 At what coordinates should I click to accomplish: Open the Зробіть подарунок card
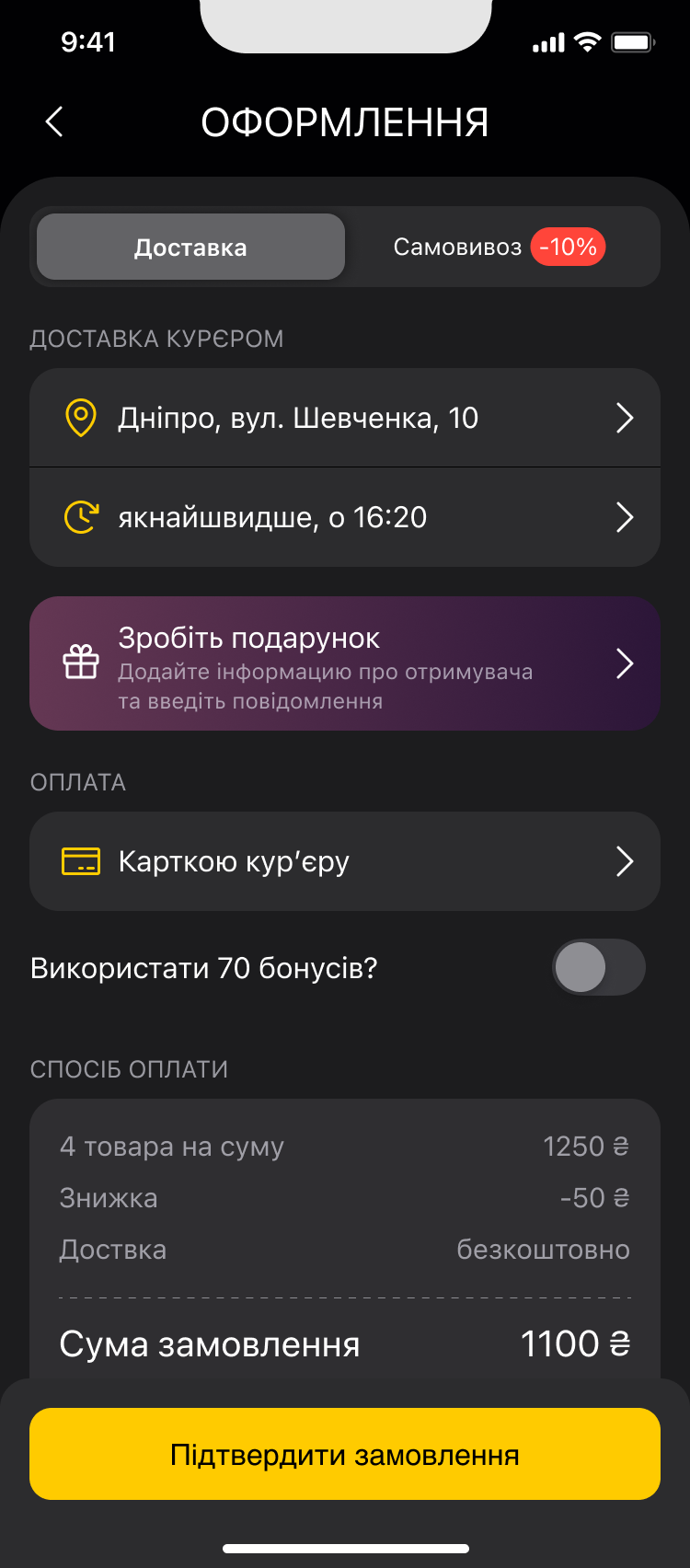tap(345, 663)
